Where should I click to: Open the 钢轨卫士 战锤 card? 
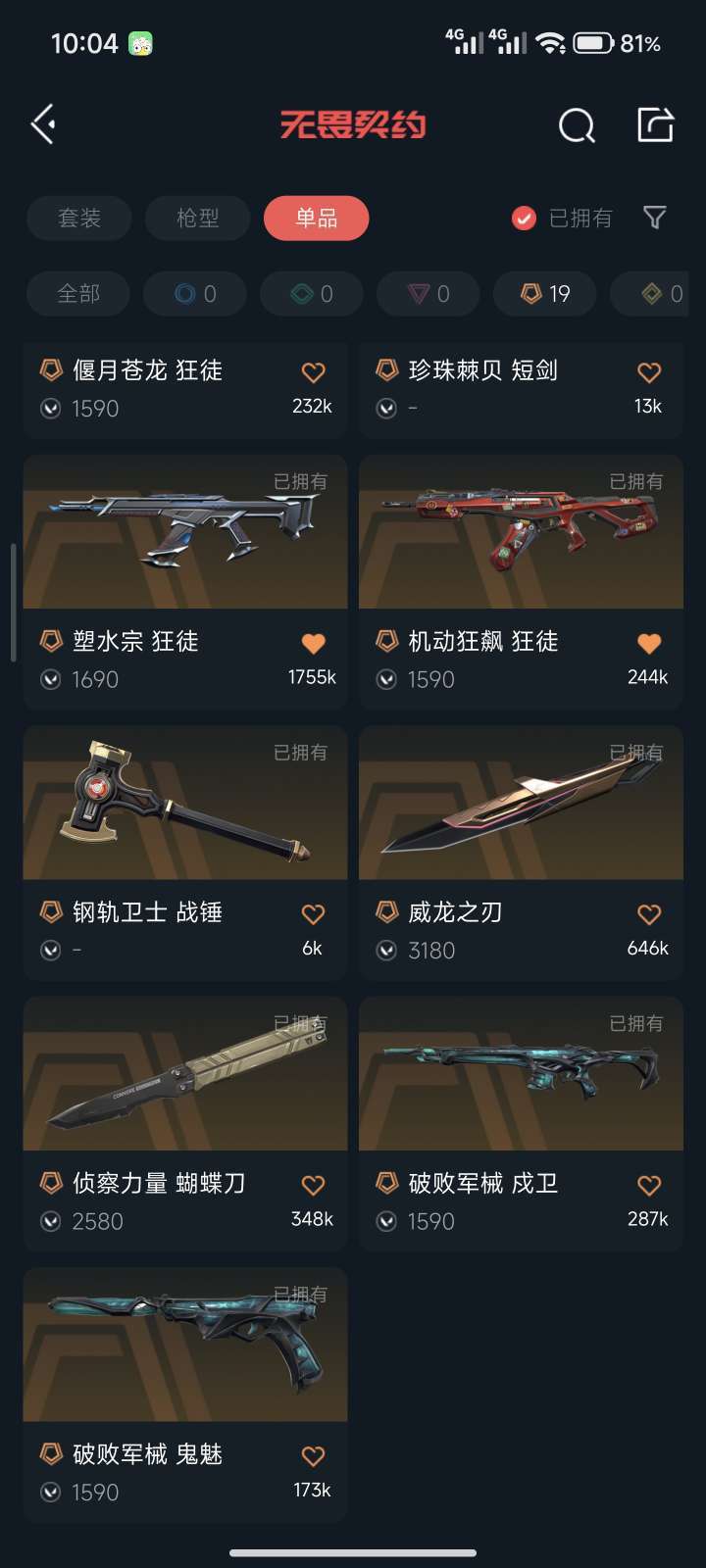click(x=185, y=853)
